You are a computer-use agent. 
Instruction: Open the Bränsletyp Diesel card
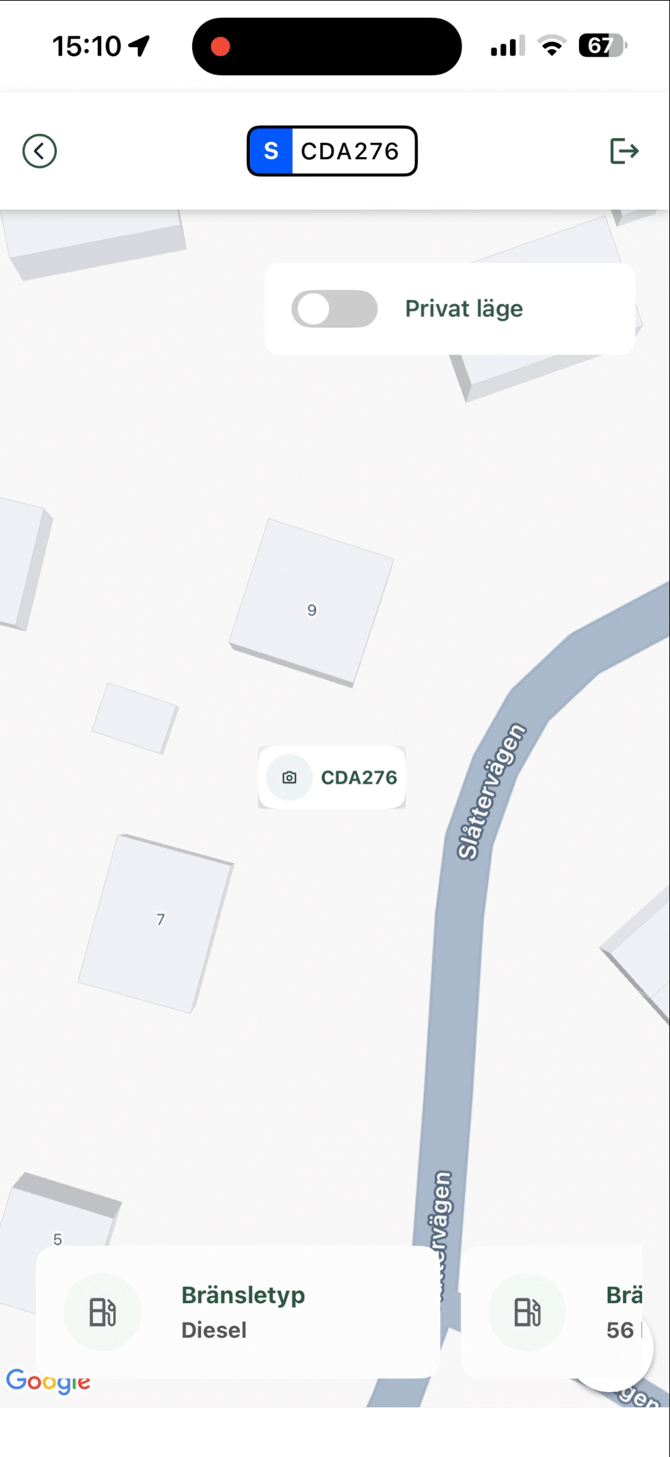[x=238, y=1312]
